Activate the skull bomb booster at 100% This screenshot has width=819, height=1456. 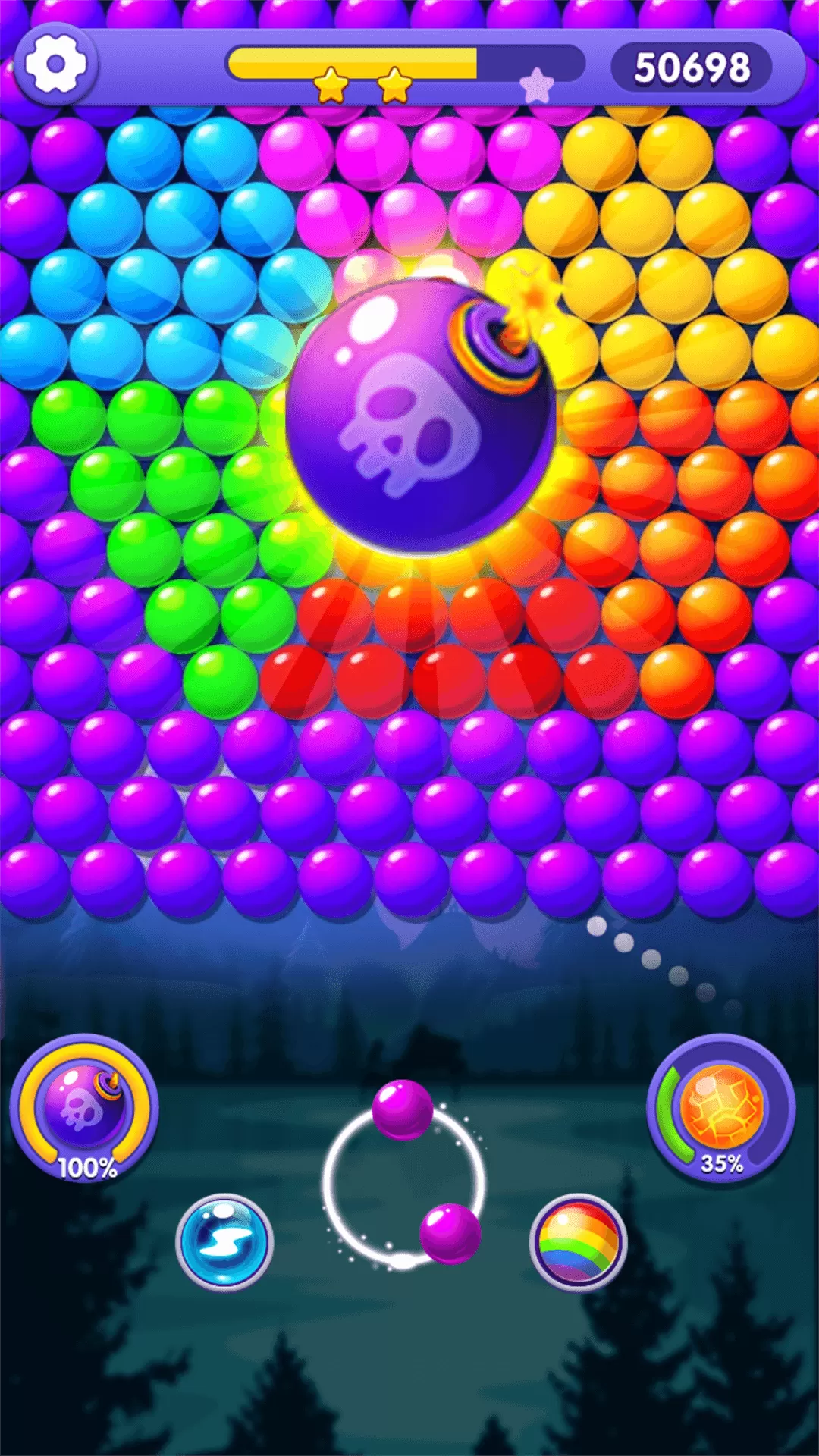[84, 1106]
